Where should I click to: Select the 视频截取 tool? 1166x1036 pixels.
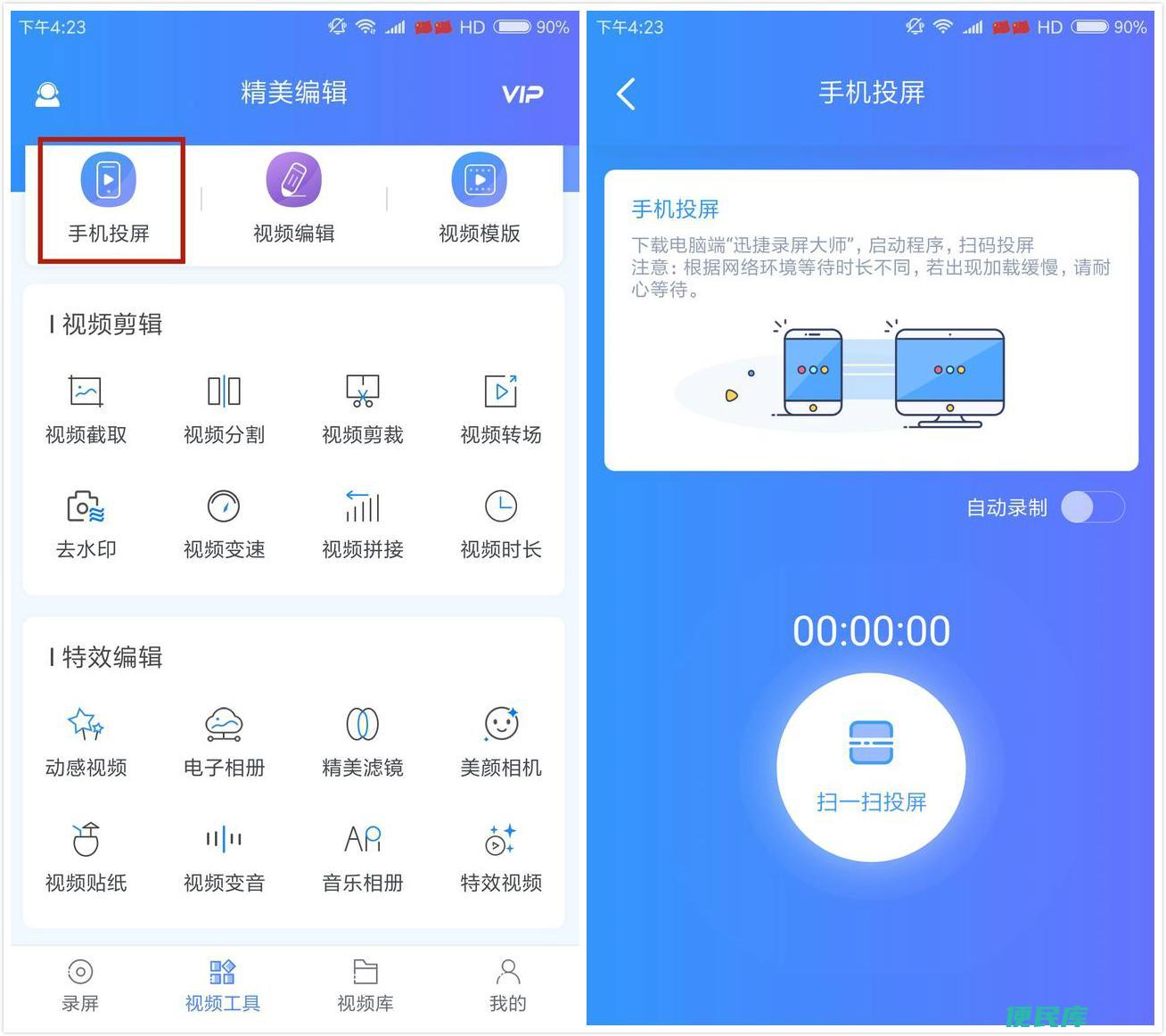(86, 408)
